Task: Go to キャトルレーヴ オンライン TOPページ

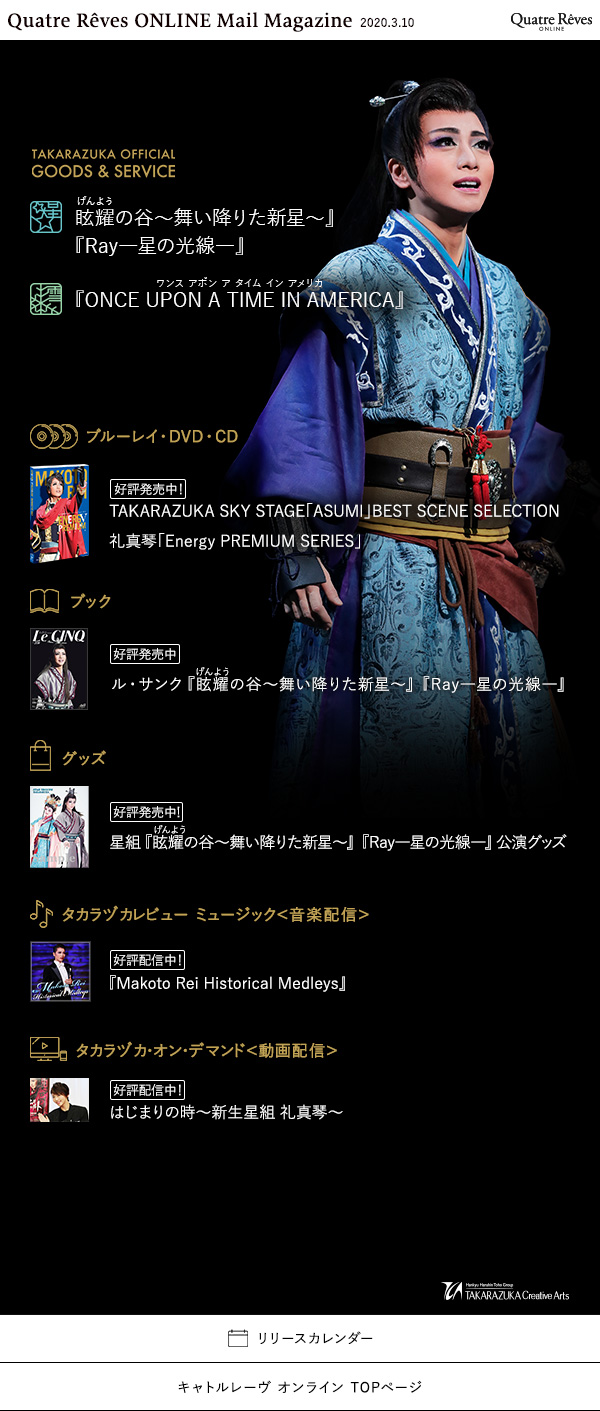Action: pyautogui.click(x=300, y=1387)
